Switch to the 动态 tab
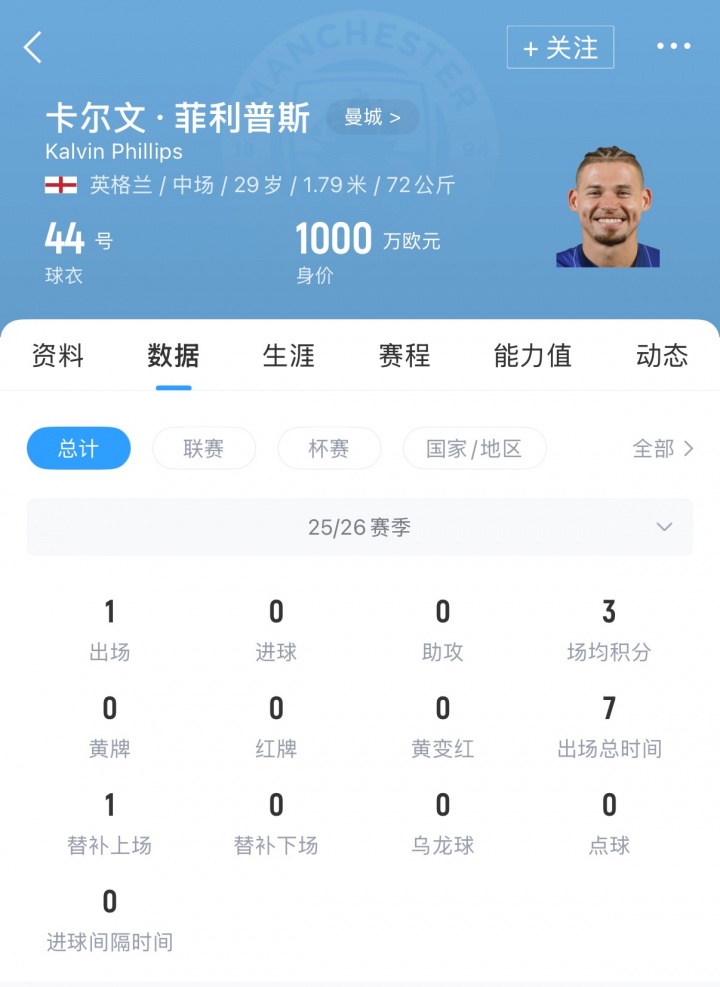720x987 pixels. click(x=662, y=355)
